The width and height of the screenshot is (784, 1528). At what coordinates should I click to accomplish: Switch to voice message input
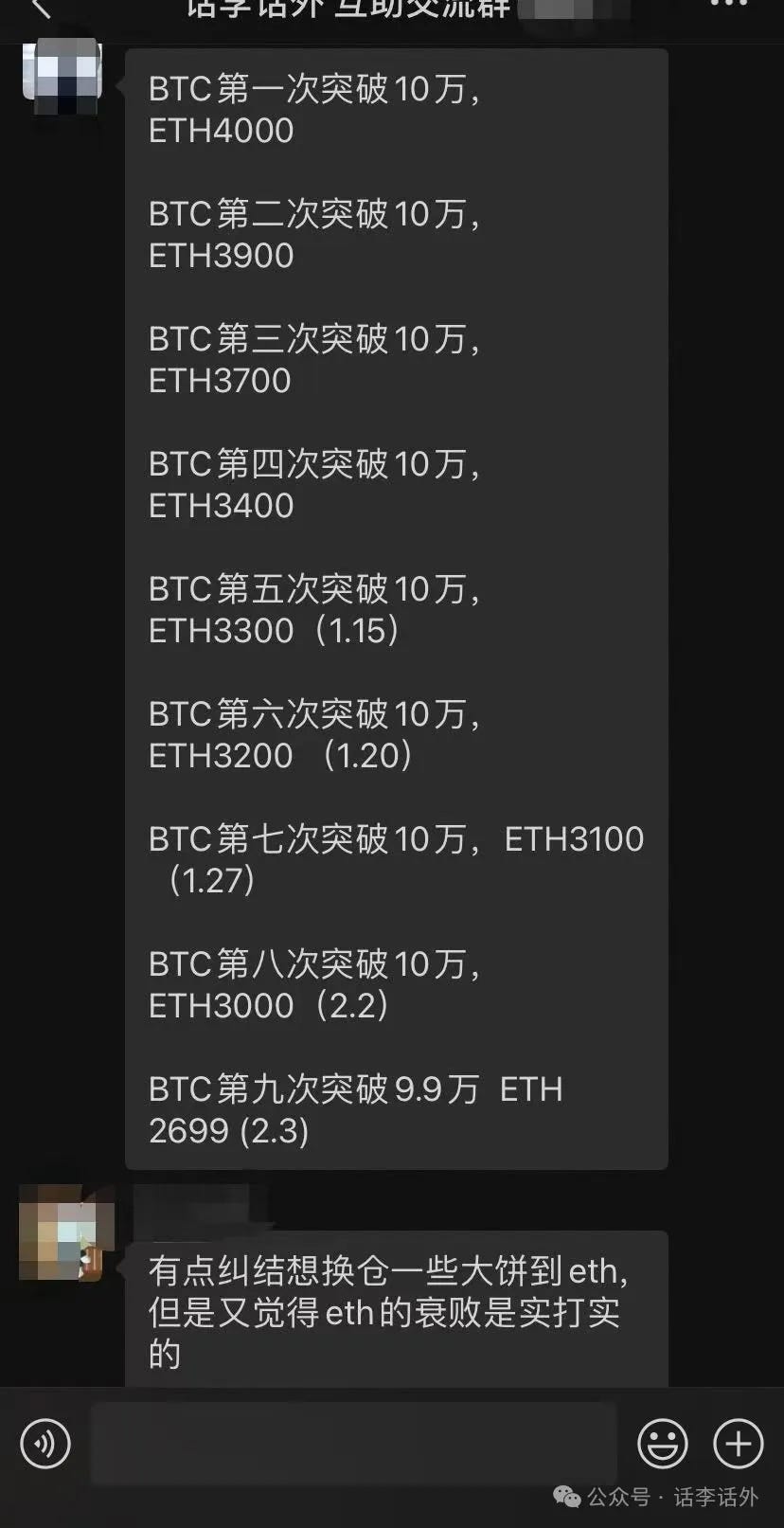(x=45, y=1444)
